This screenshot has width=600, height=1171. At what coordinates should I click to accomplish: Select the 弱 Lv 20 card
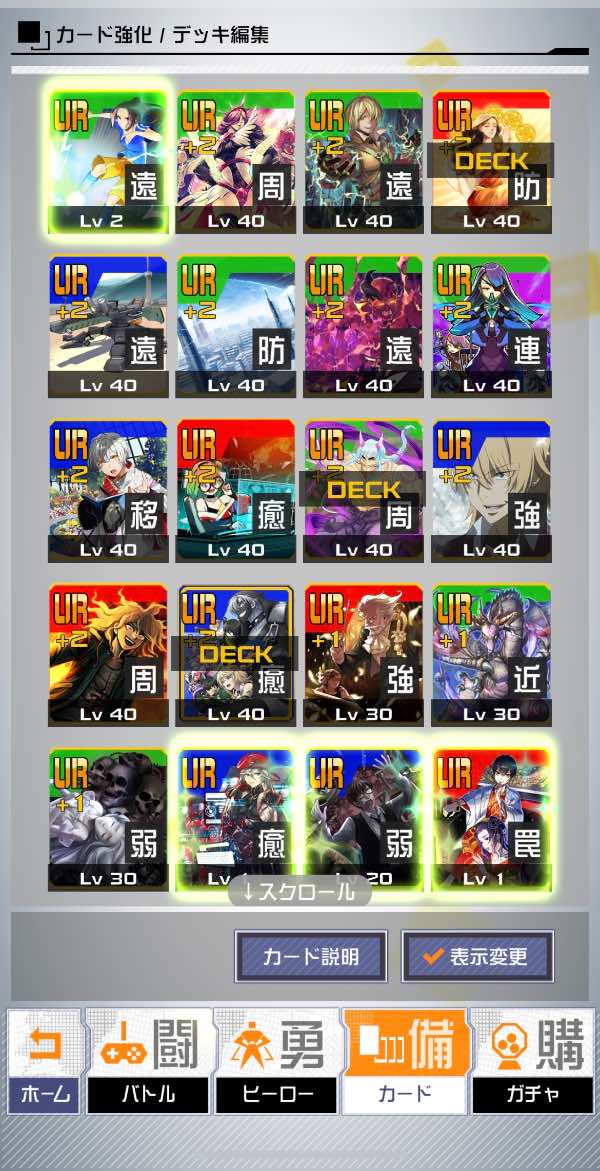[x=363, y=818]
